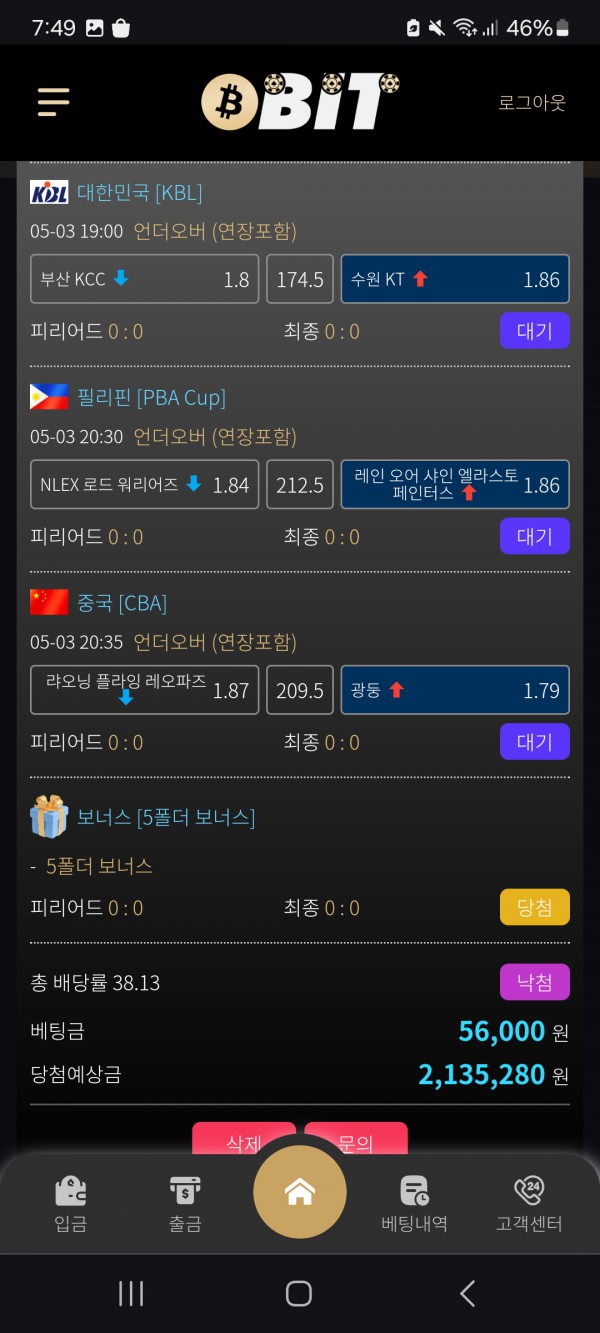Tap 대기 status for the KBL match
This screenshot has height=1333, width=600.
click(534, 331)
